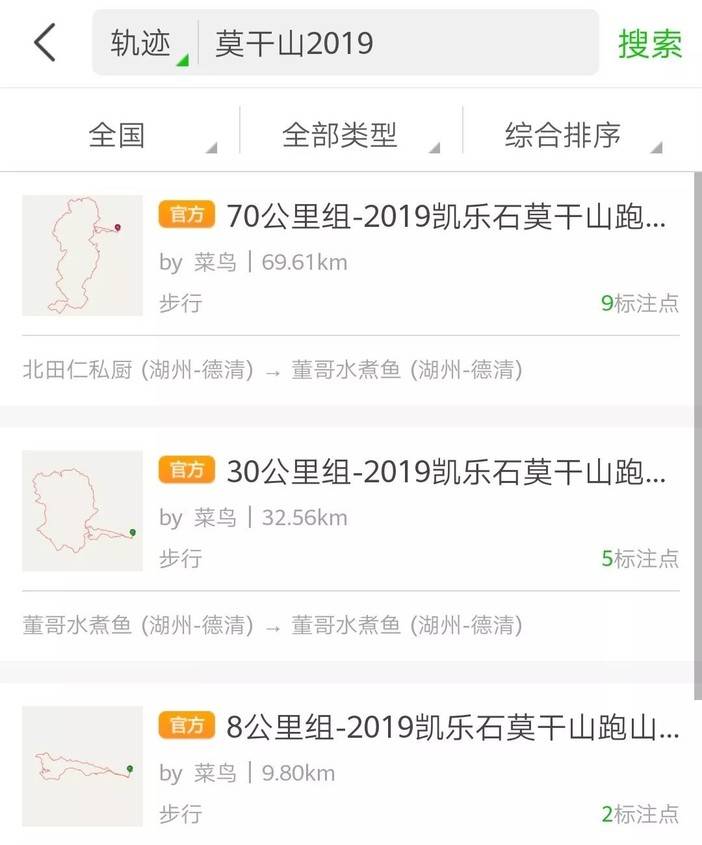This screenshot has height=845, width=702.
Task: Expand the 全部类型 type filter
Action: pos(342,134)
